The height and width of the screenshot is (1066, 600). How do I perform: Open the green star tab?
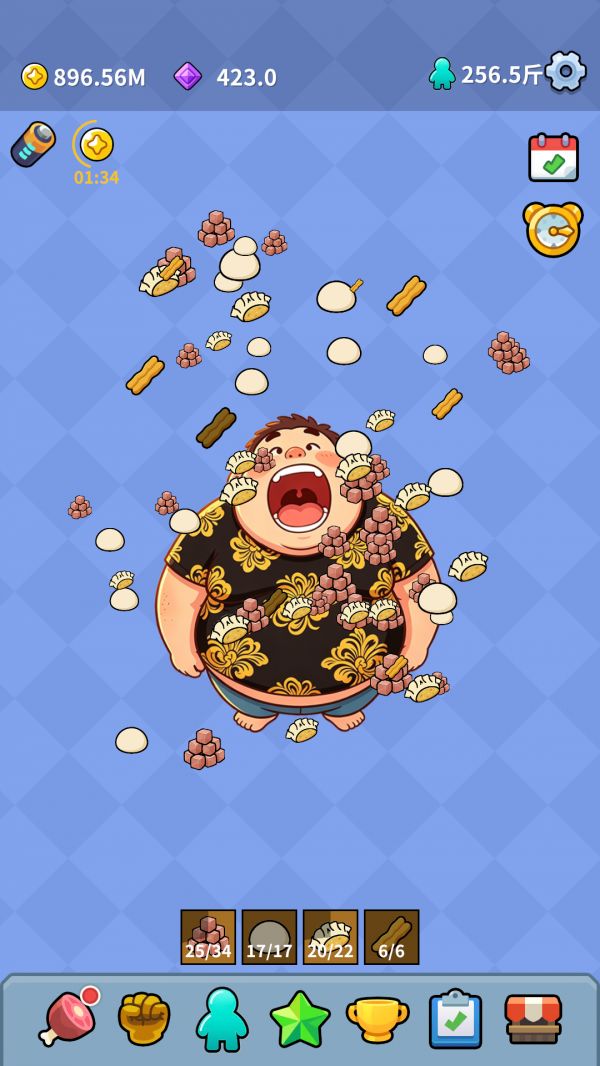pos(300,1019)
